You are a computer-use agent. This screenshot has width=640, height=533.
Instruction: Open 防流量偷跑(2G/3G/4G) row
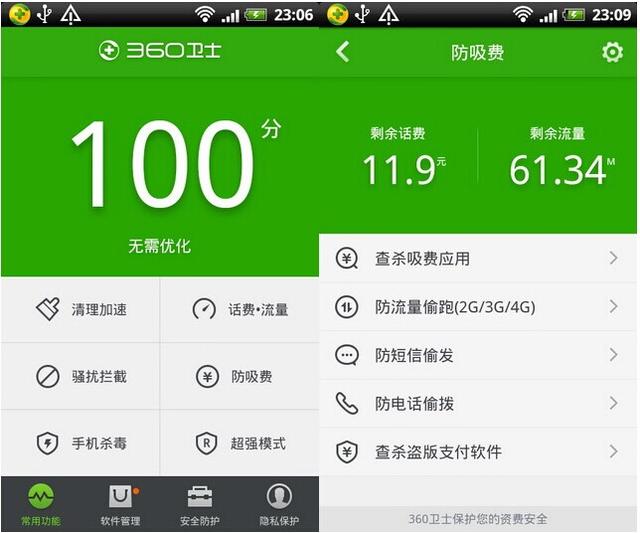pyautogui.click(x=478, y=307)
